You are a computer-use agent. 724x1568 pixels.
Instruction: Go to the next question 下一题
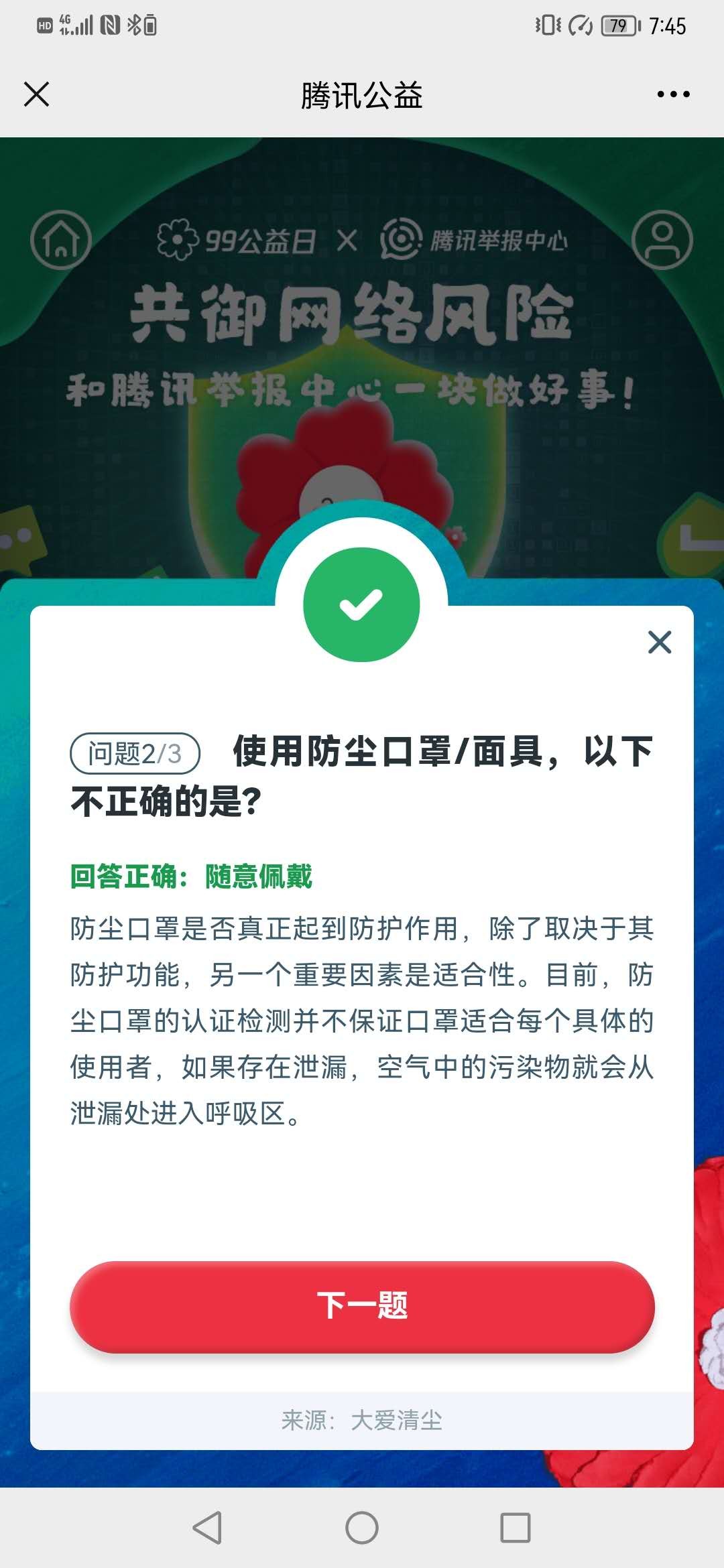point(362,1307)
